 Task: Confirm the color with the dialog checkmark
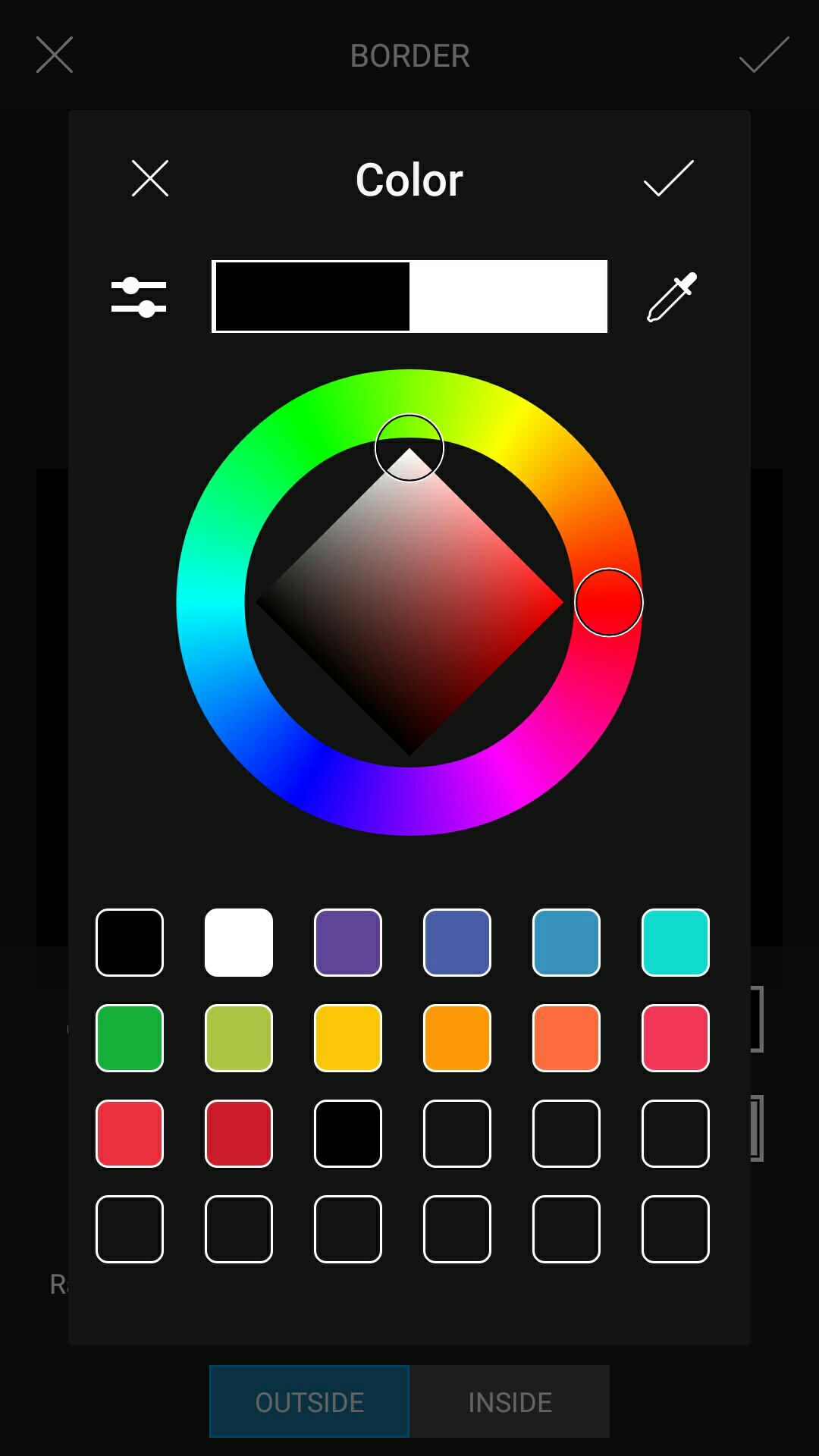[x=668, y=179]
